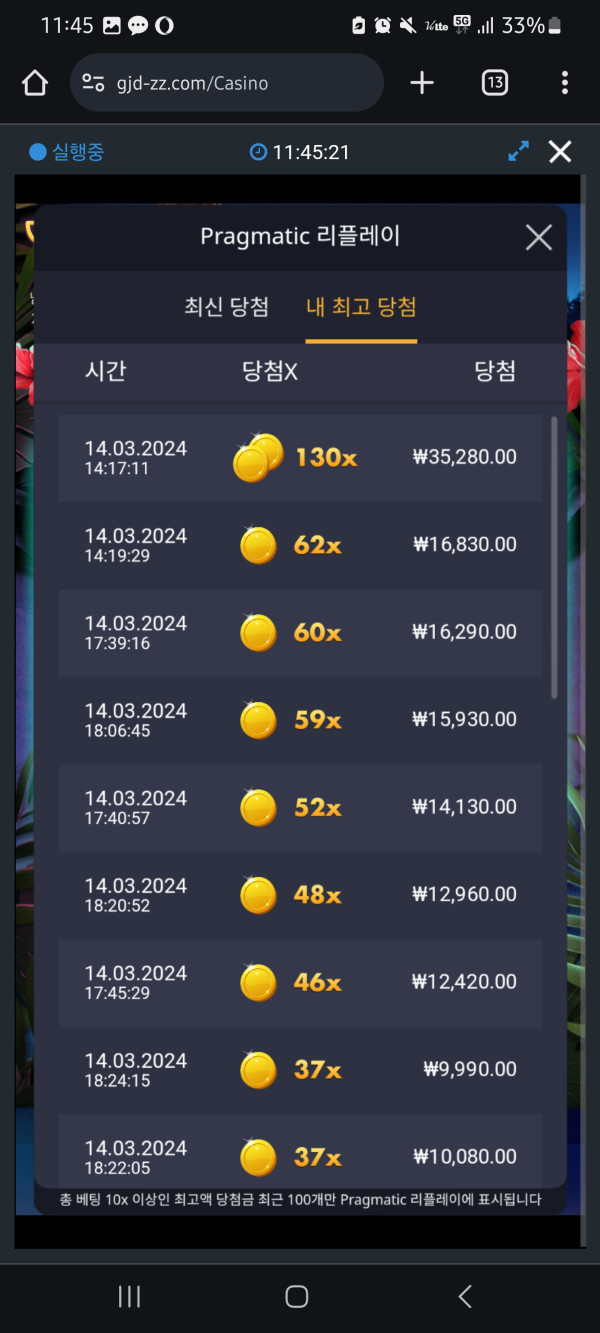Open the browser overflow menu
The image size is (600, 1333).
click(565, 83)
